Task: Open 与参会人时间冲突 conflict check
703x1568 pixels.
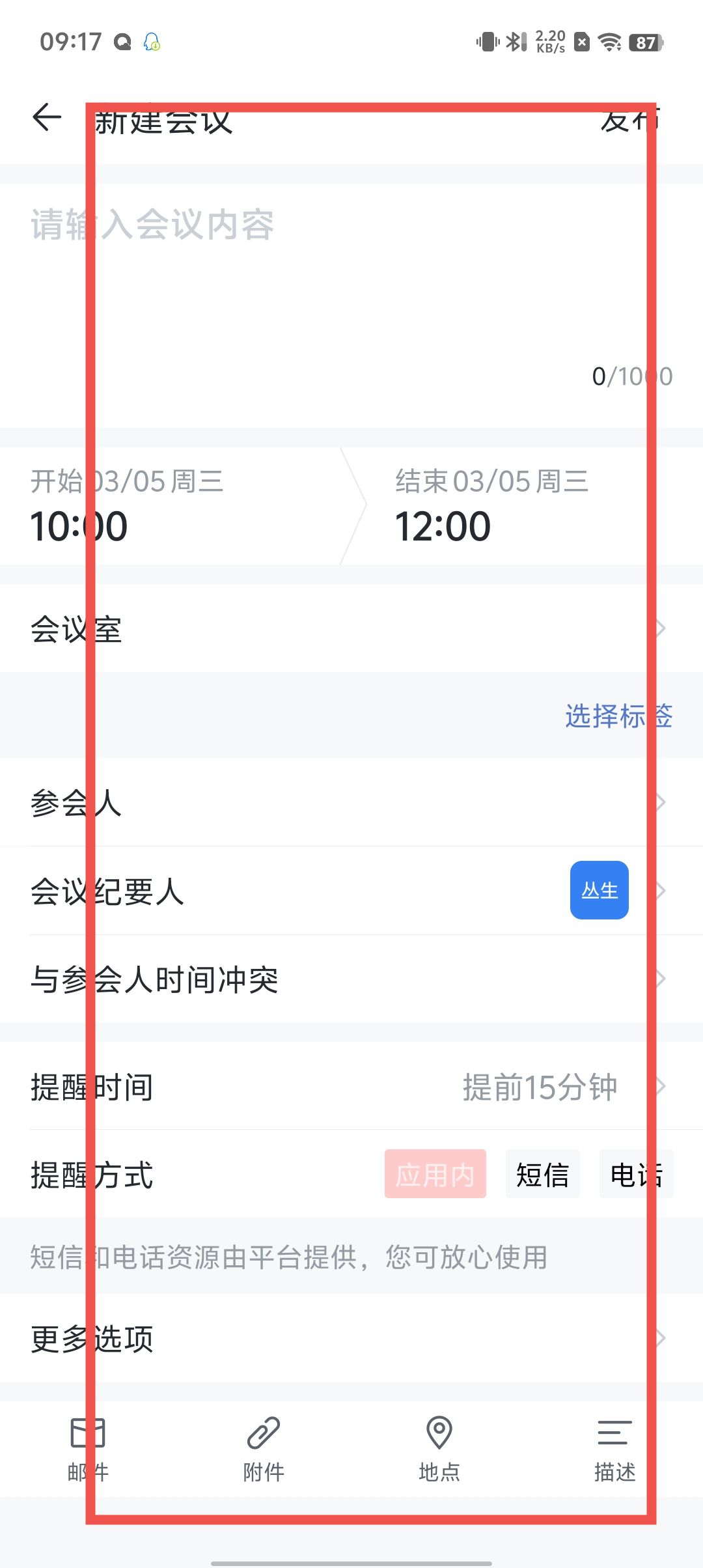Action: 351,979
